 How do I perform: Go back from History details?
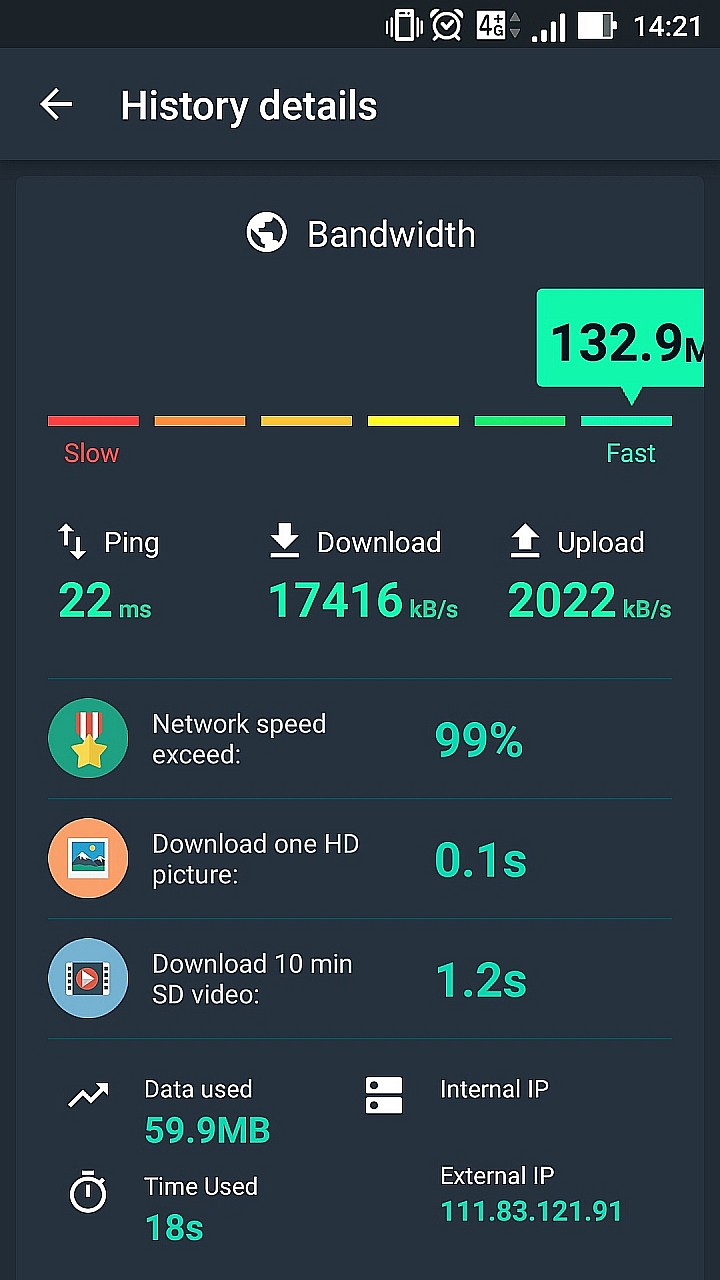pos(56,104)
